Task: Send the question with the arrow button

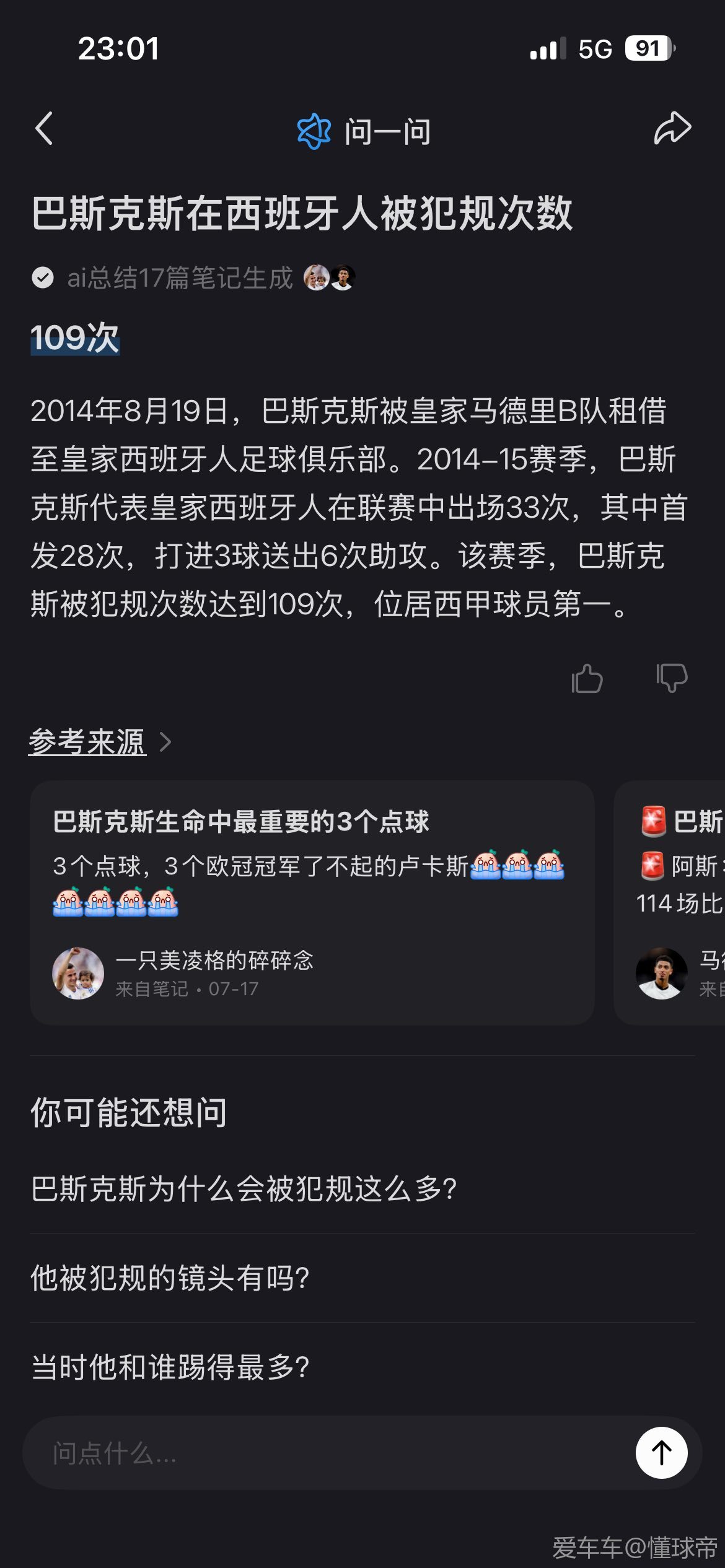Action: coord(661,1453)
